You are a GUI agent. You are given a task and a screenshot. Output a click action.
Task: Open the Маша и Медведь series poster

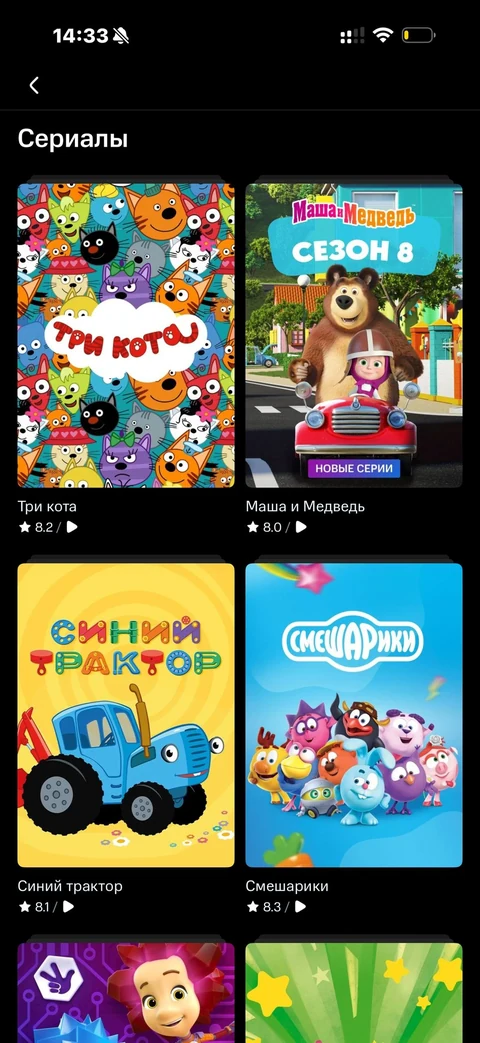(x=354, y=335)
